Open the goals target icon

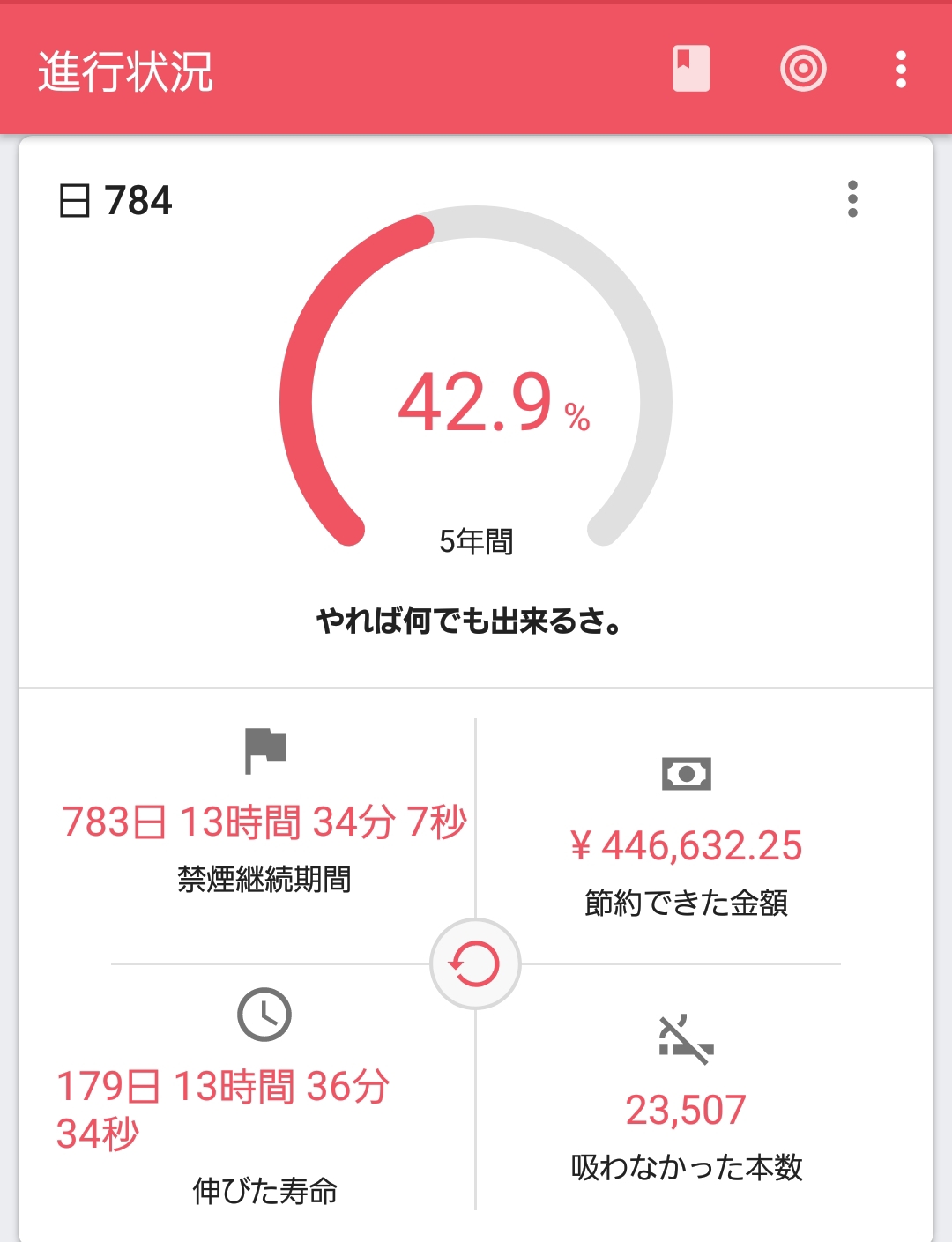tap(803, 70)
